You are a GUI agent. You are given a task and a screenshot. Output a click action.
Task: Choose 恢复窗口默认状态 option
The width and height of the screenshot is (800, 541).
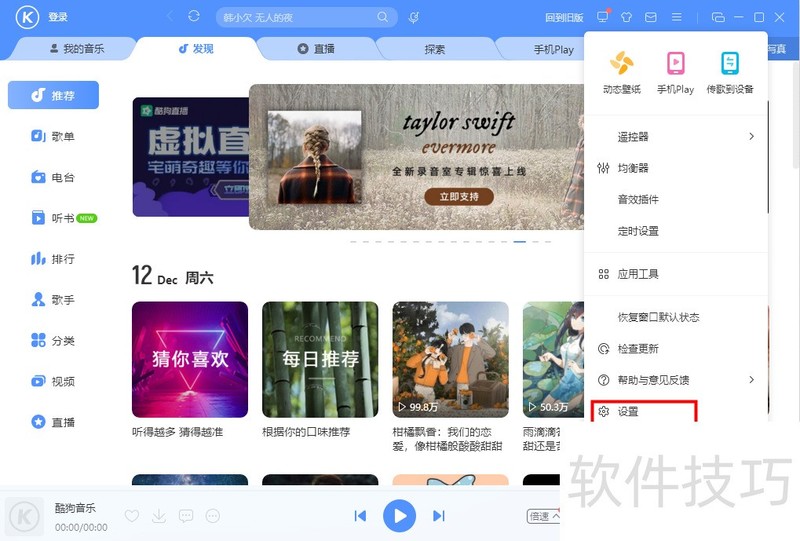pos(658,317)
